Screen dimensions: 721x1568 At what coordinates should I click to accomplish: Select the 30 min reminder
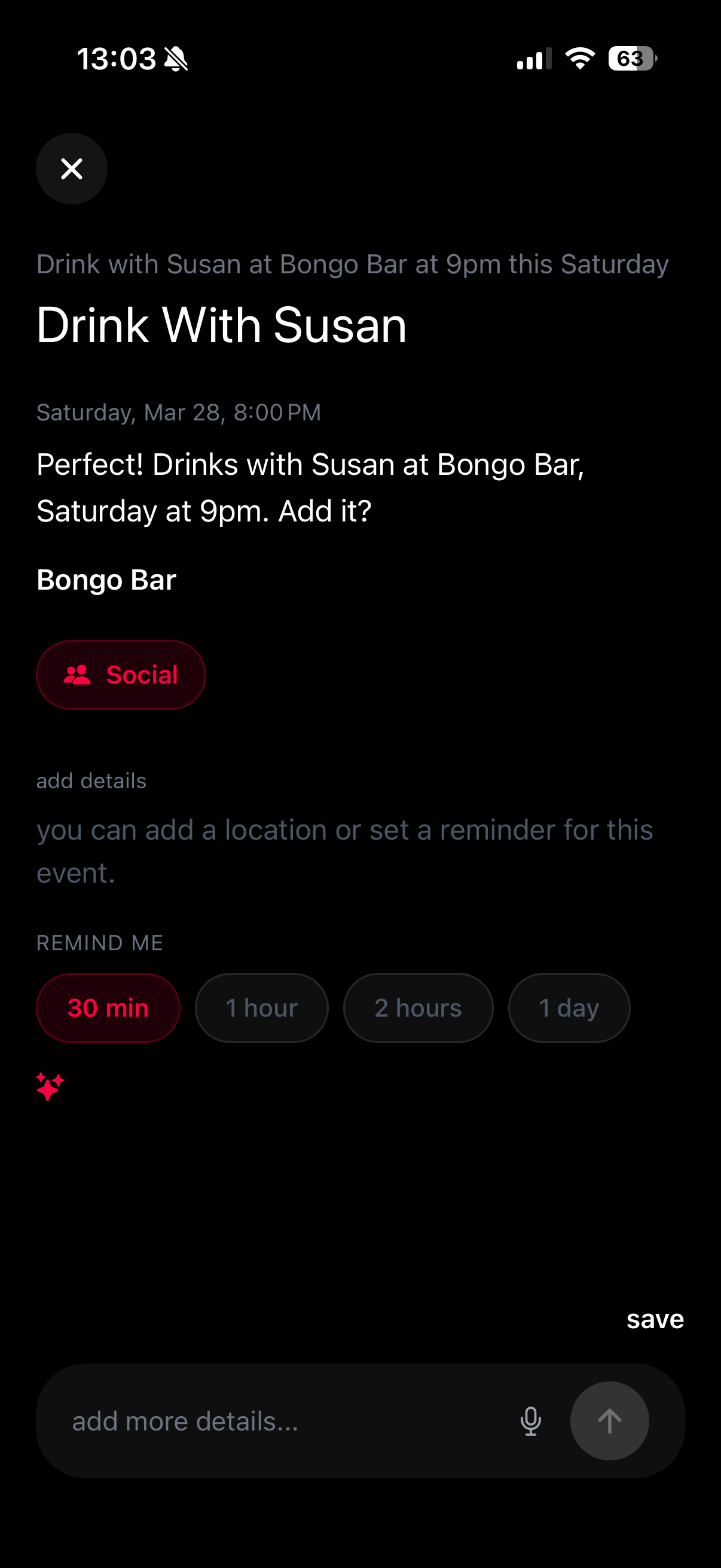(x=108, y=1008)
